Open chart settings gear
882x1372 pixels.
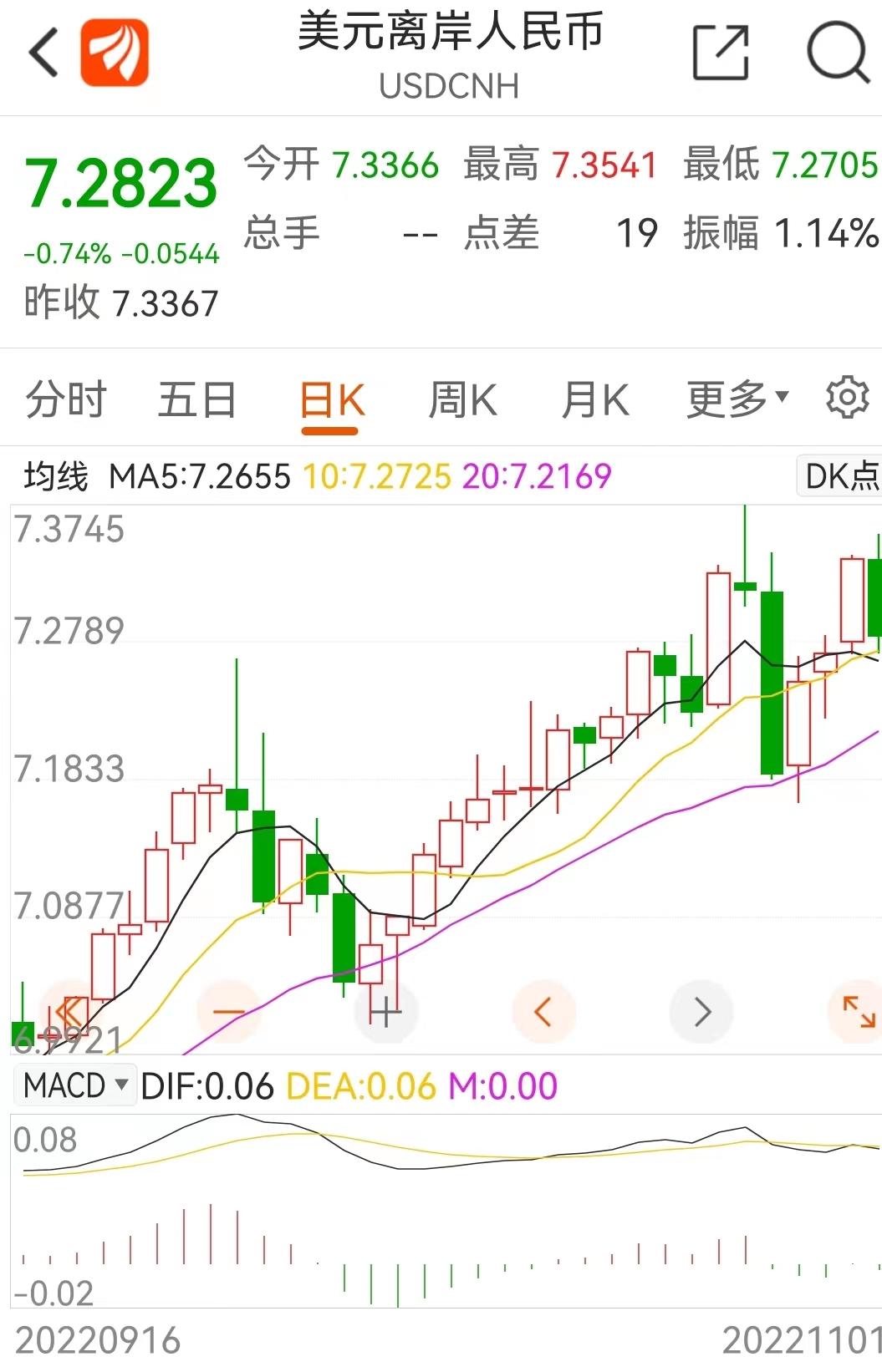847,398
